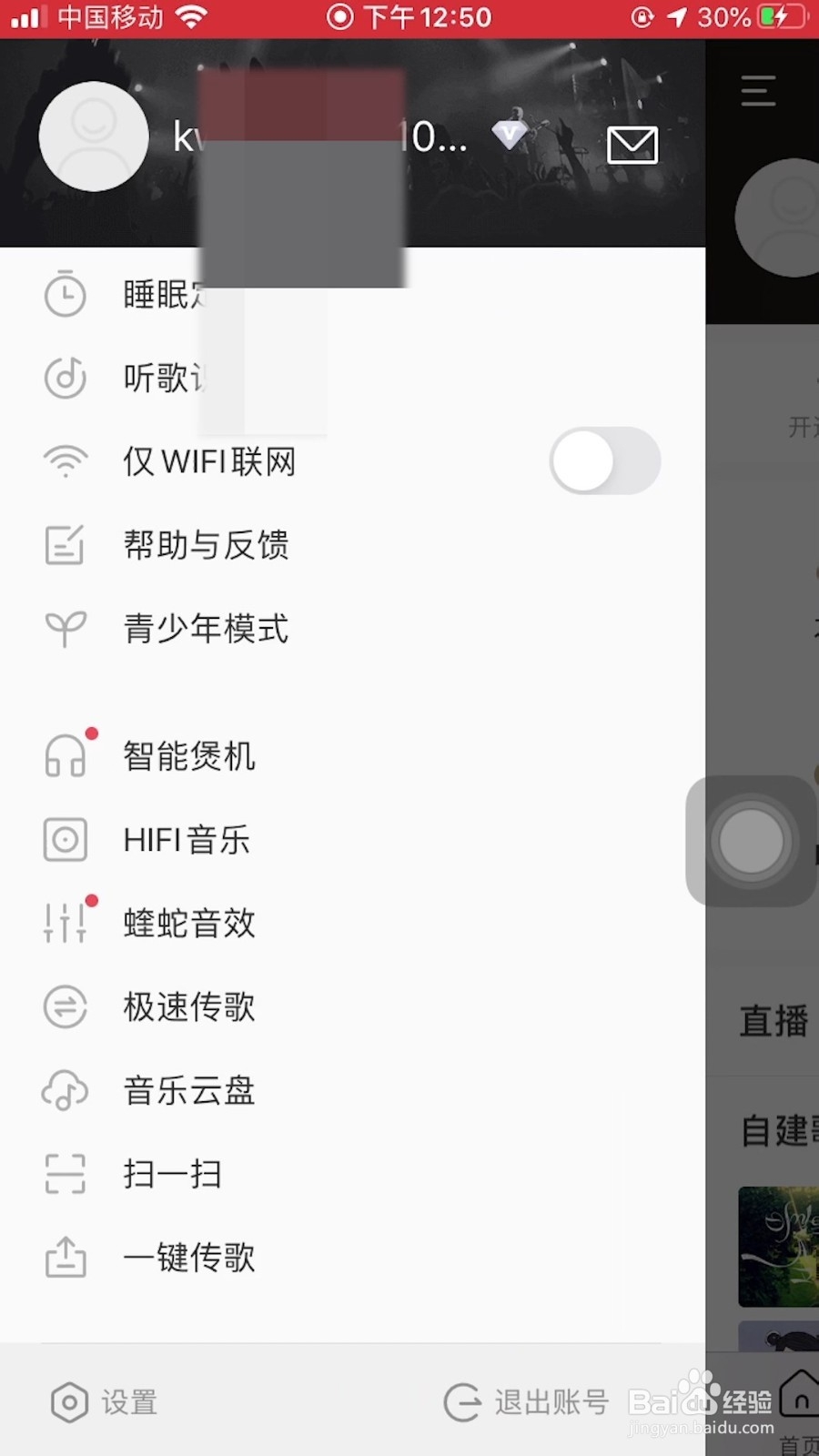Open 智能煲机
This screenshot has width=819, height=1456.
coord(352,756)
